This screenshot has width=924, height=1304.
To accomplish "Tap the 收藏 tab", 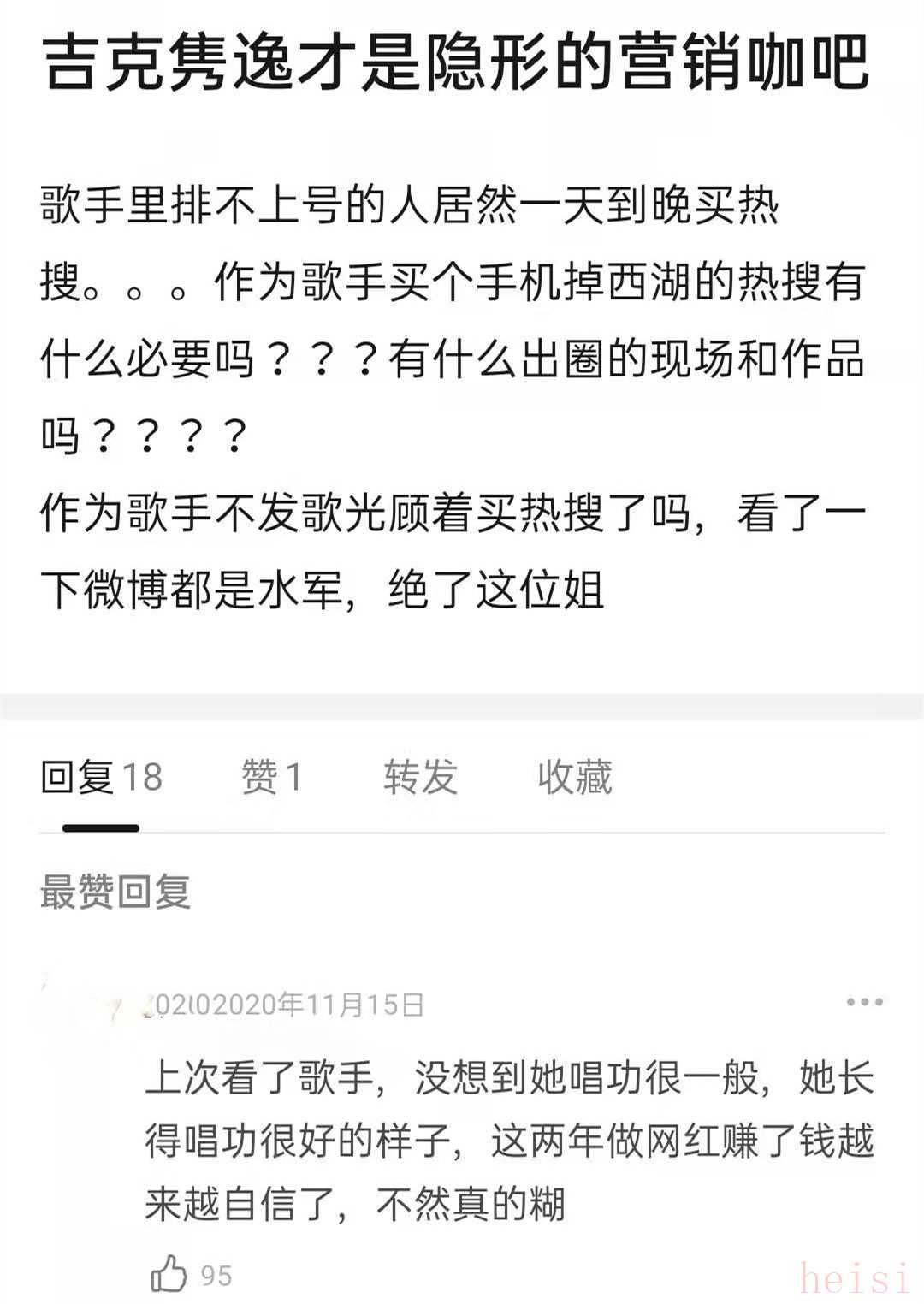I will click(x=574, y=777).
